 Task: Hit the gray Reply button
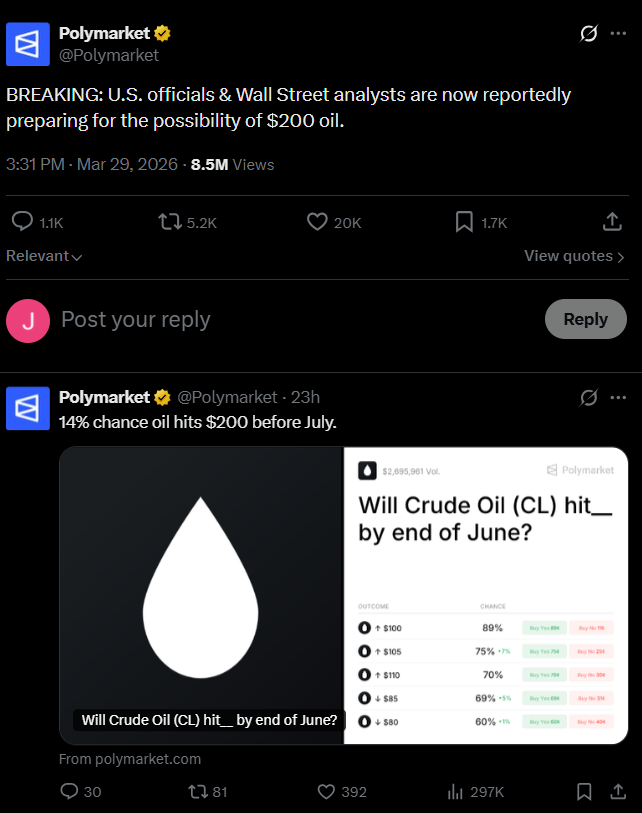tap(585, 319)
